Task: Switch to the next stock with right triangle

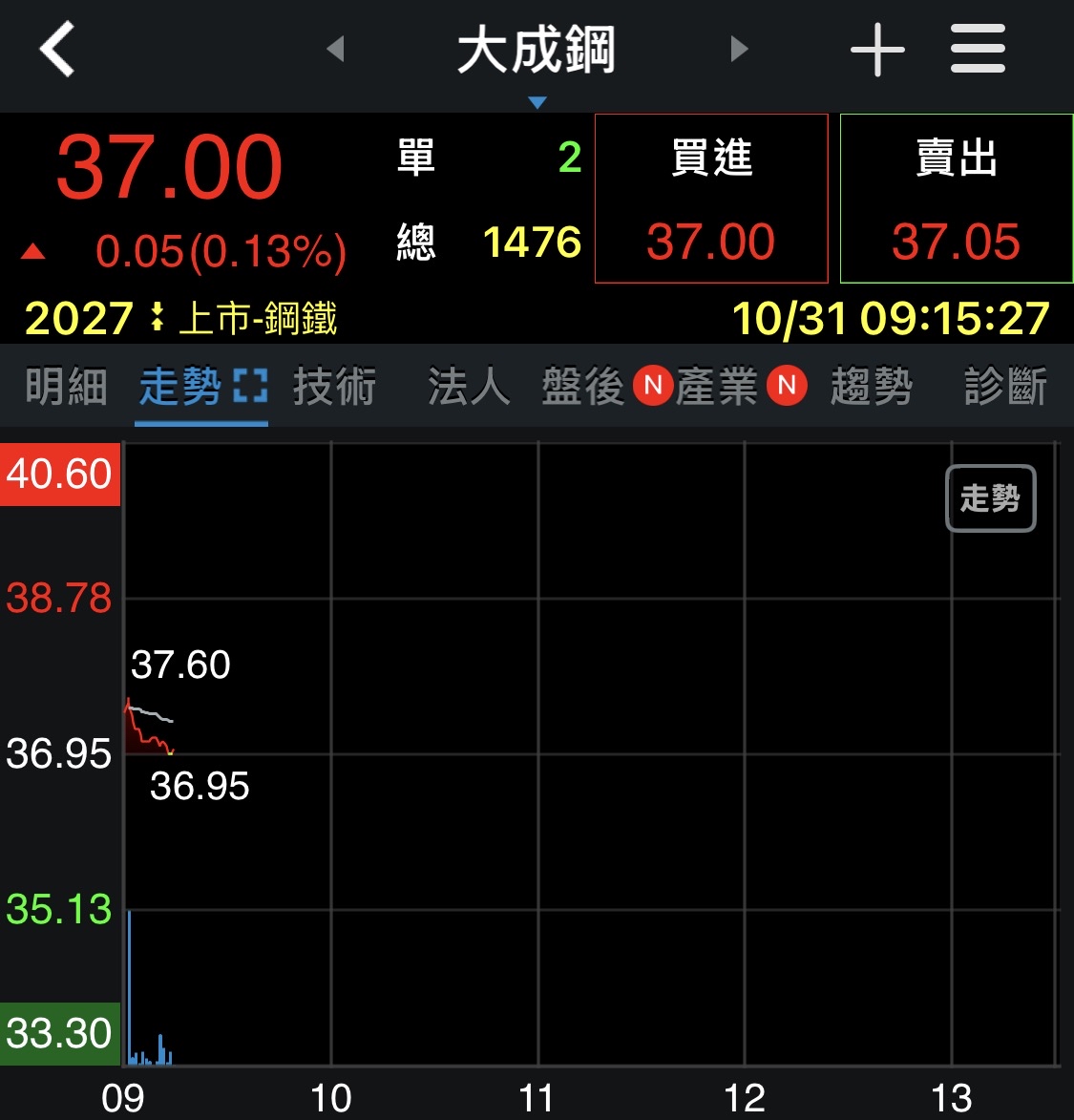Action: pos(739,49)
